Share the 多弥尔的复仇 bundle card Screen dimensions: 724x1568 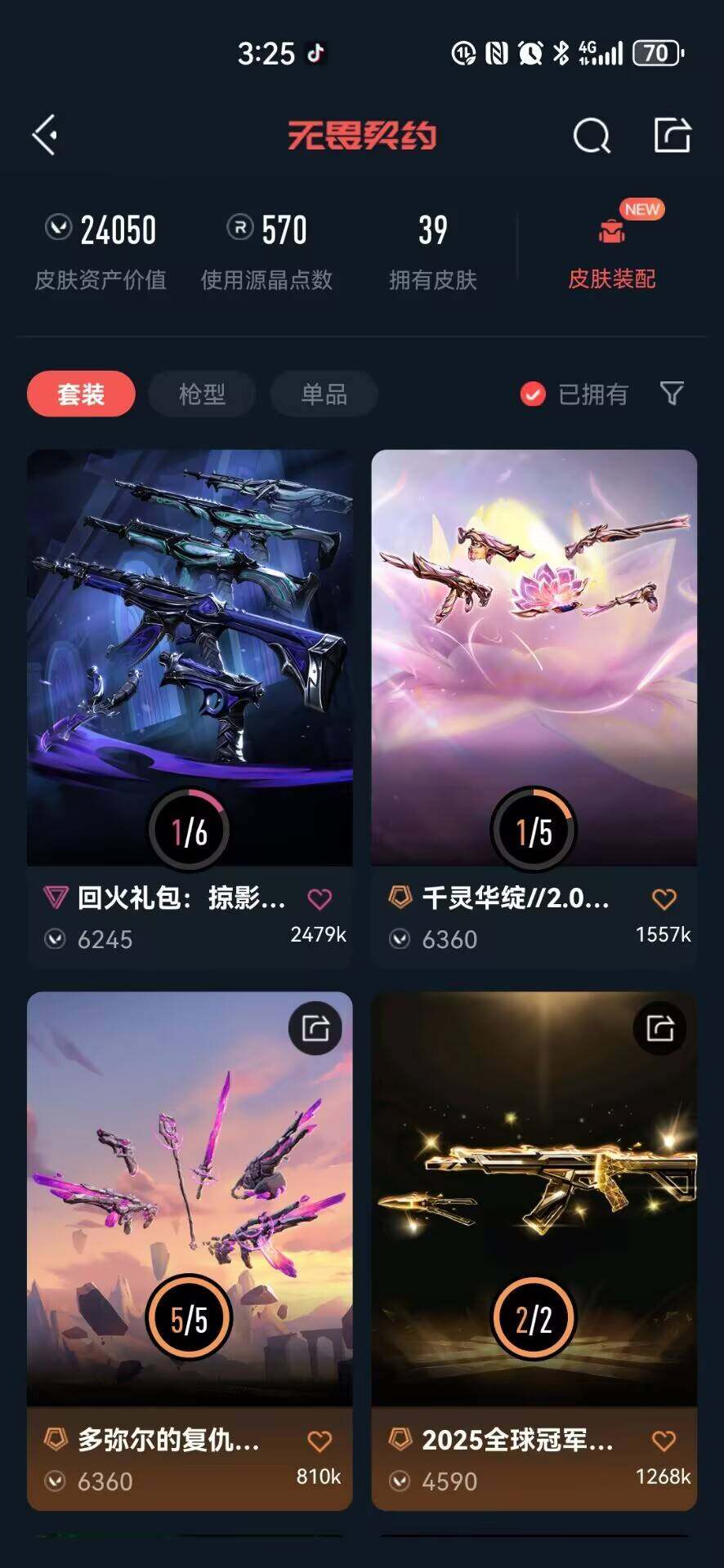tap(315, 1027)
